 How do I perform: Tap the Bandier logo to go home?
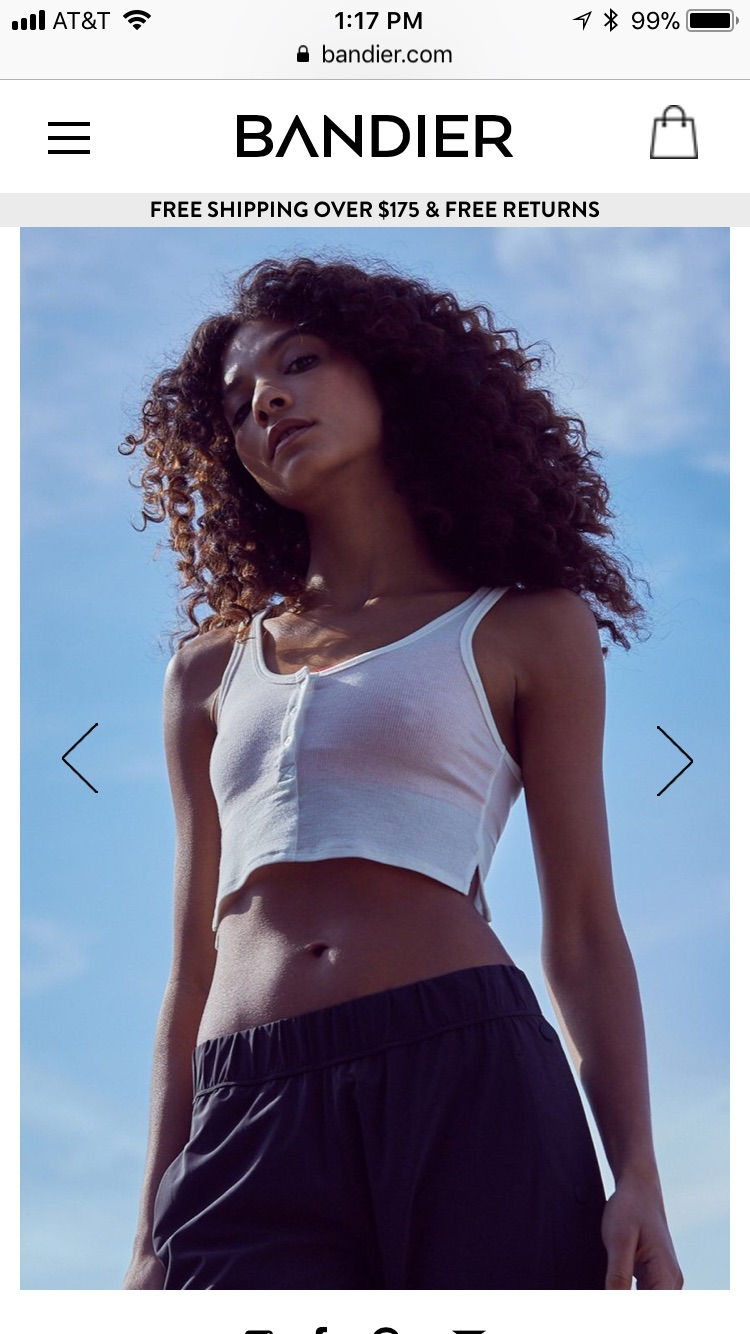point(374,137)
